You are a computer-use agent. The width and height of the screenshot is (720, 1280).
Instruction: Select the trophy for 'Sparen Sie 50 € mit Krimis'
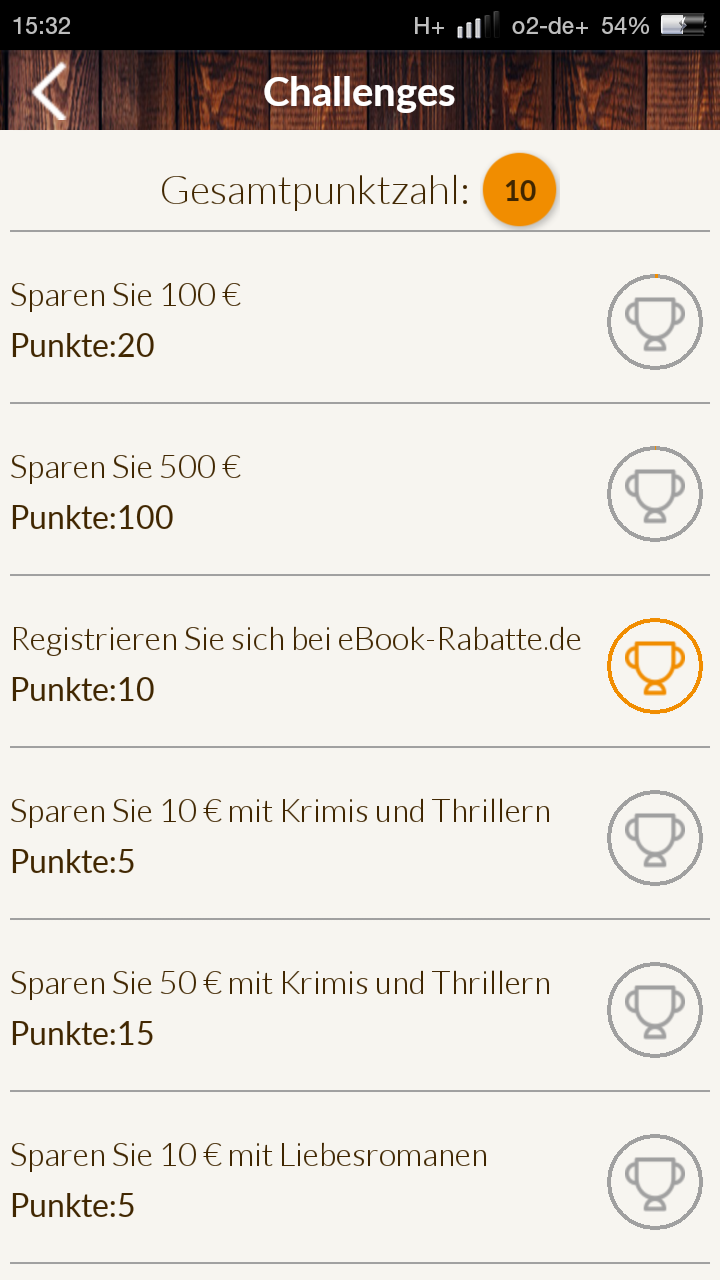point(655,1009)
